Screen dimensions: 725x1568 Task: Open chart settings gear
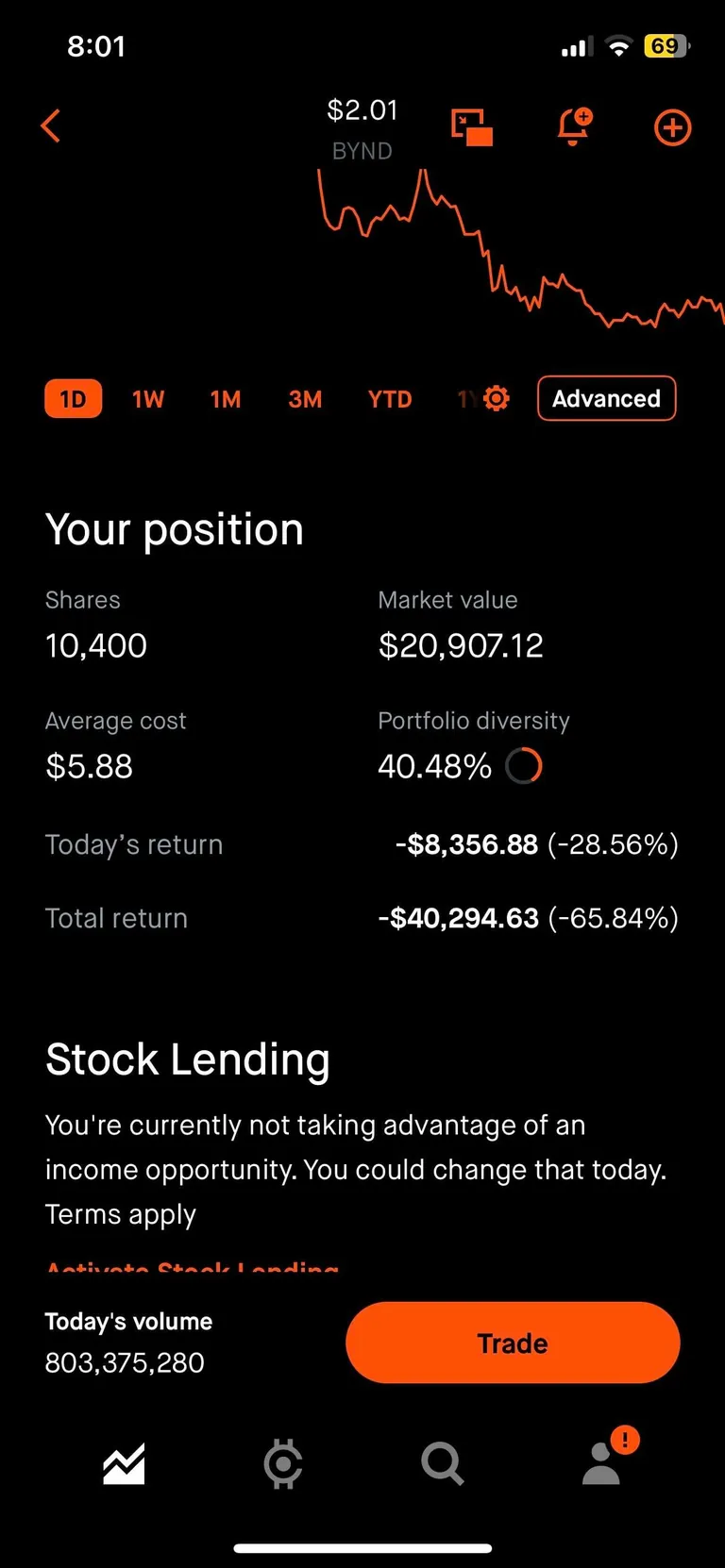(497, 398)
